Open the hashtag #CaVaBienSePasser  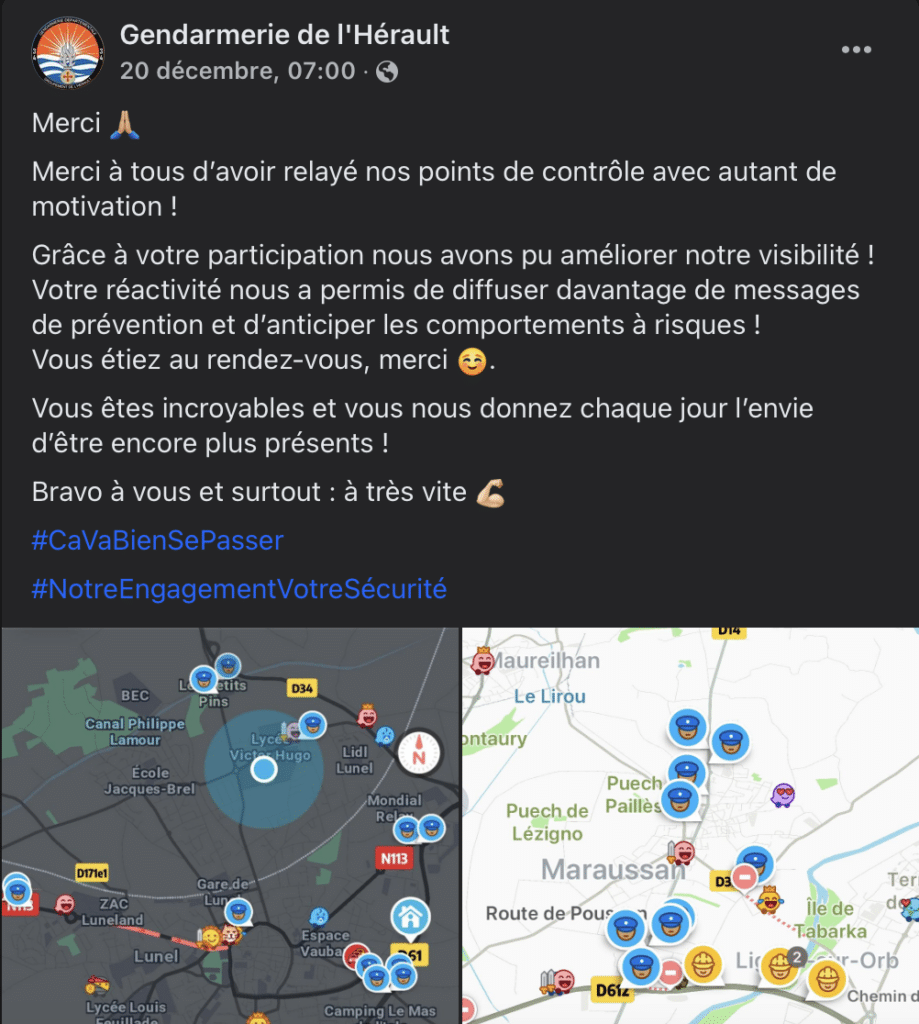(x=158, y=541)
